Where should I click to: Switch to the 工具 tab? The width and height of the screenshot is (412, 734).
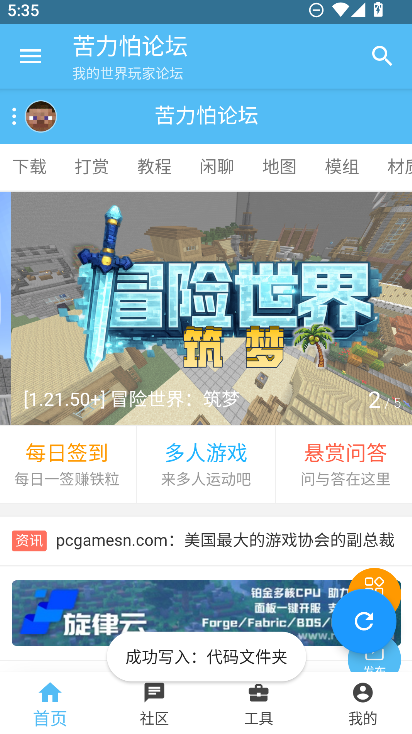click(x=258, y=704)
